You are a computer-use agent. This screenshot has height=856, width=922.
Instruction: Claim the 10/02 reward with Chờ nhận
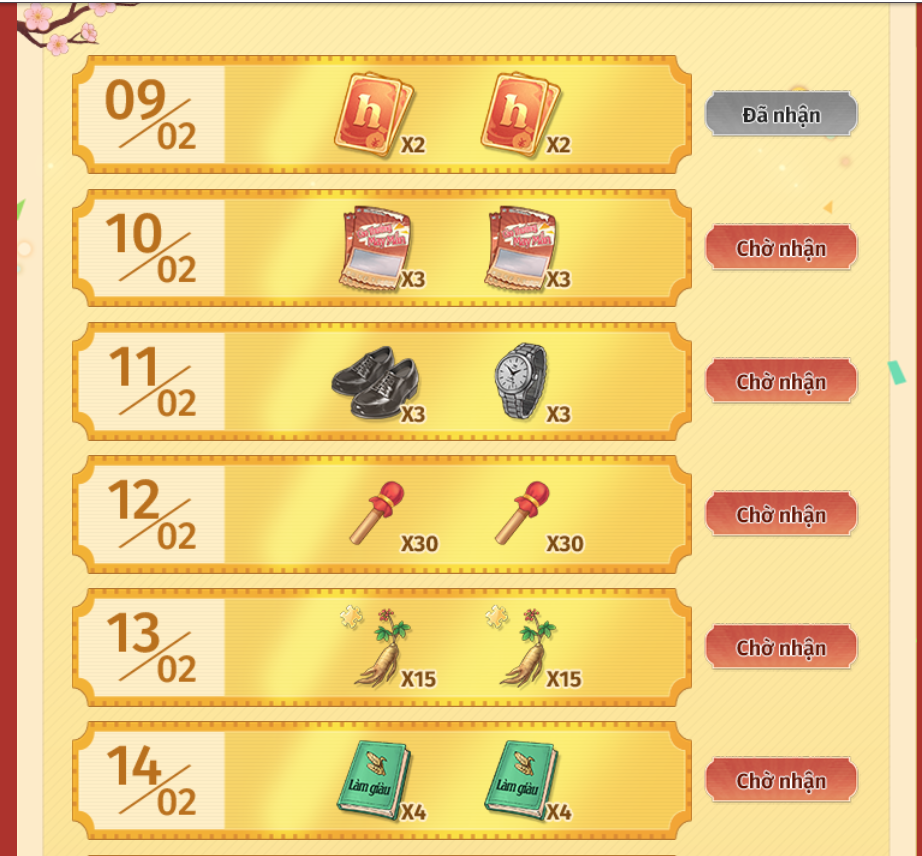pyautogui.click(x=781, y=248)
